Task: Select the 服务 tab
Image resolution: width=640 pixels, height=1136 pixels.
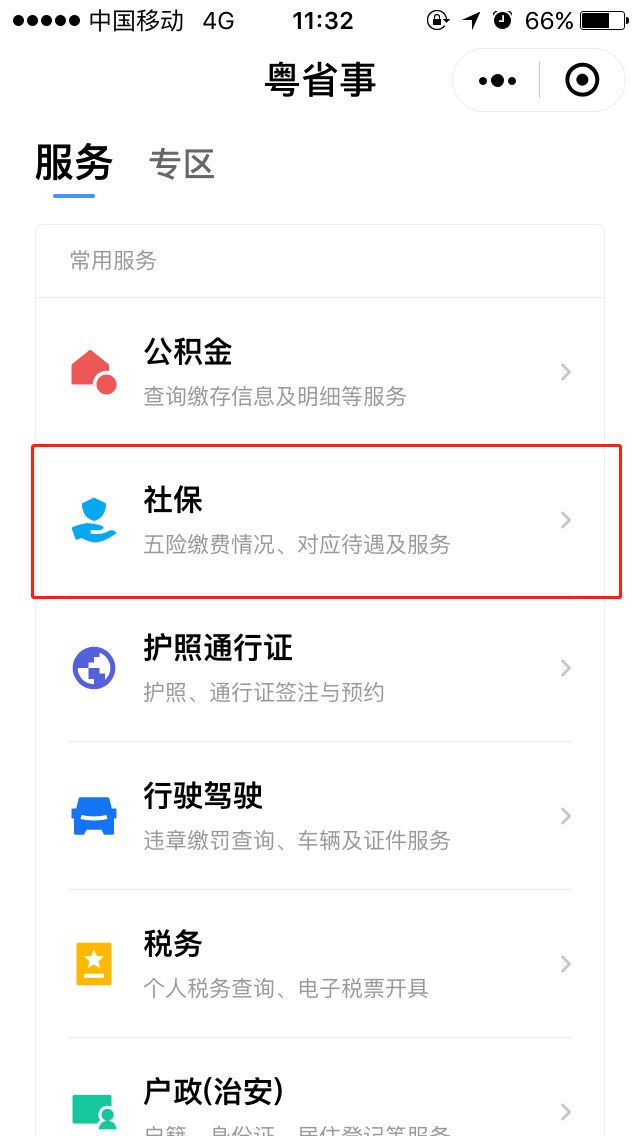Action: point(74,162)
